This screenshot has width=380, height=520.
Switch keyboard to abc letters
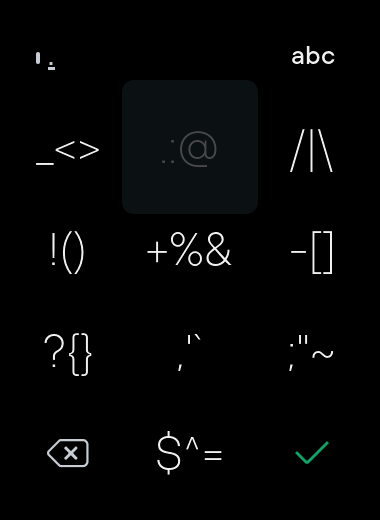(313, 57)
